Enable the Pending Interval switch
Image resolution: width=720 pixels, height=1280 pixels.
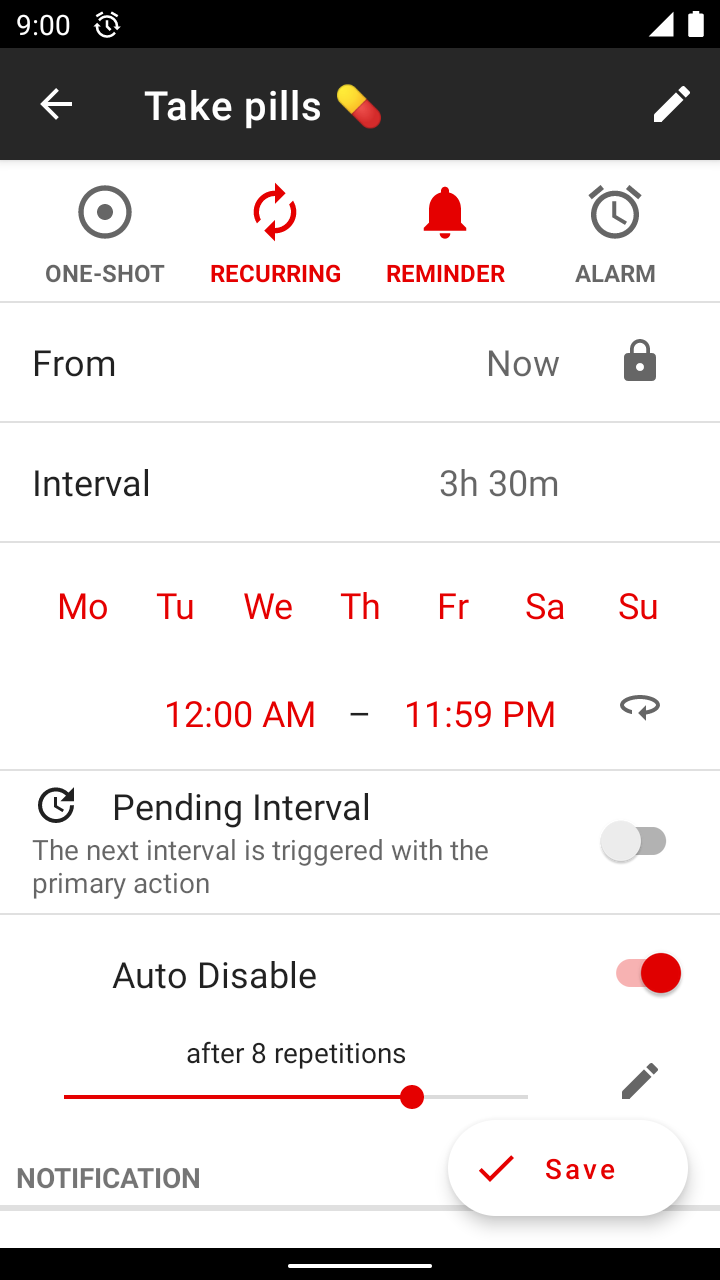[634, 842]
